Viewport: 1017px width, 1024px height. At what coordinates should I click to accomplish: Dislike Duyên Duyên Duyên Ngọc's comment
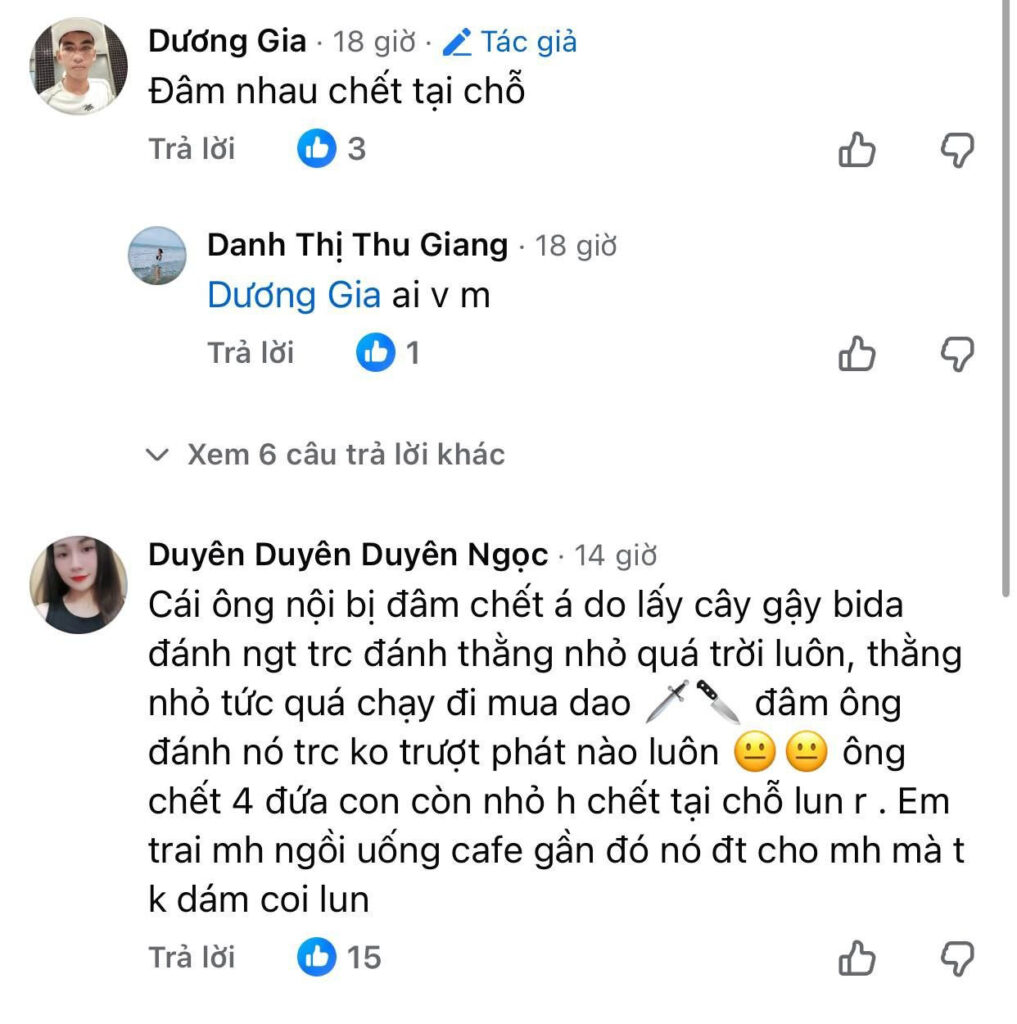pyautogui.click(x=958, y=958)
